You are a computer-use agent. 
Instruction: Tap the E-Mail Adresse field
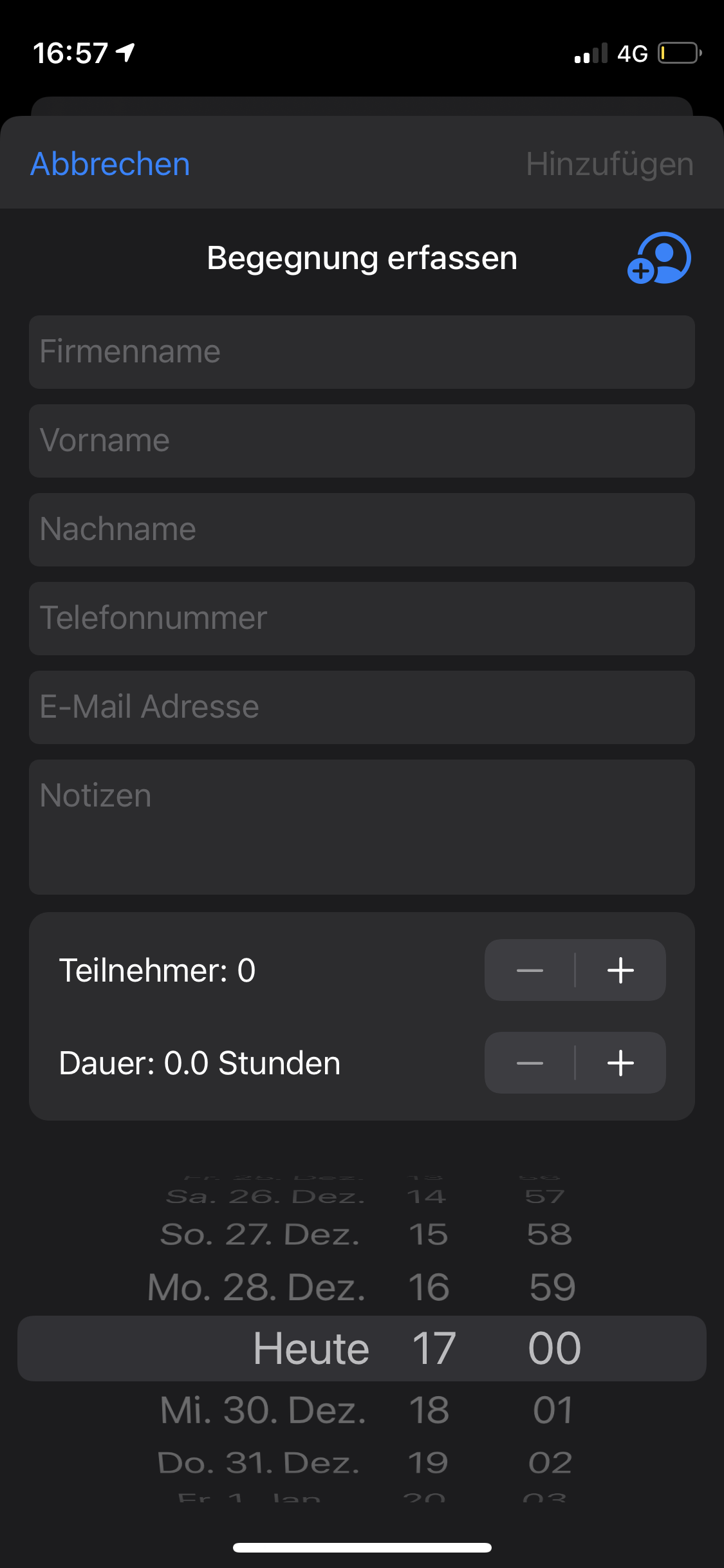362,707
